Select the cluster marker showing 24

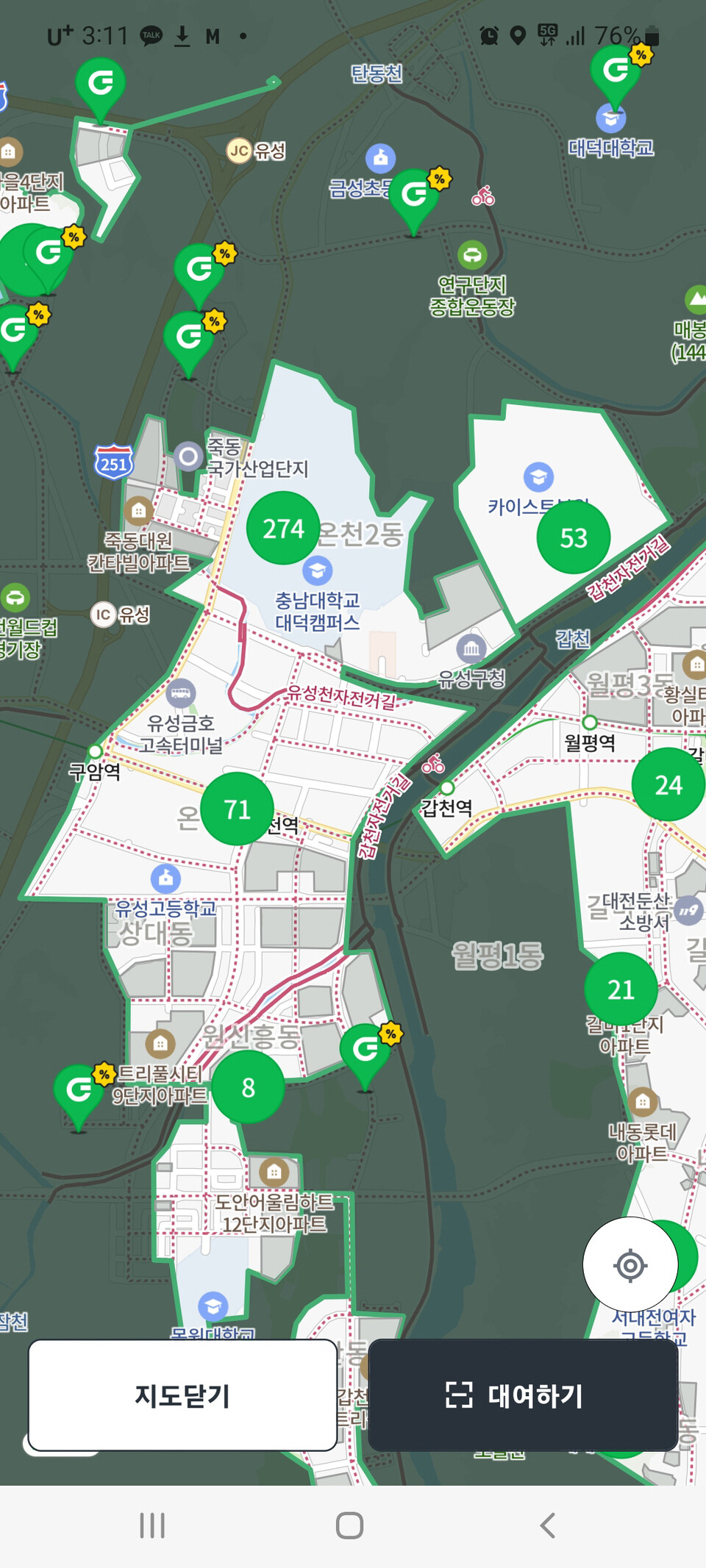click(668, 785)
